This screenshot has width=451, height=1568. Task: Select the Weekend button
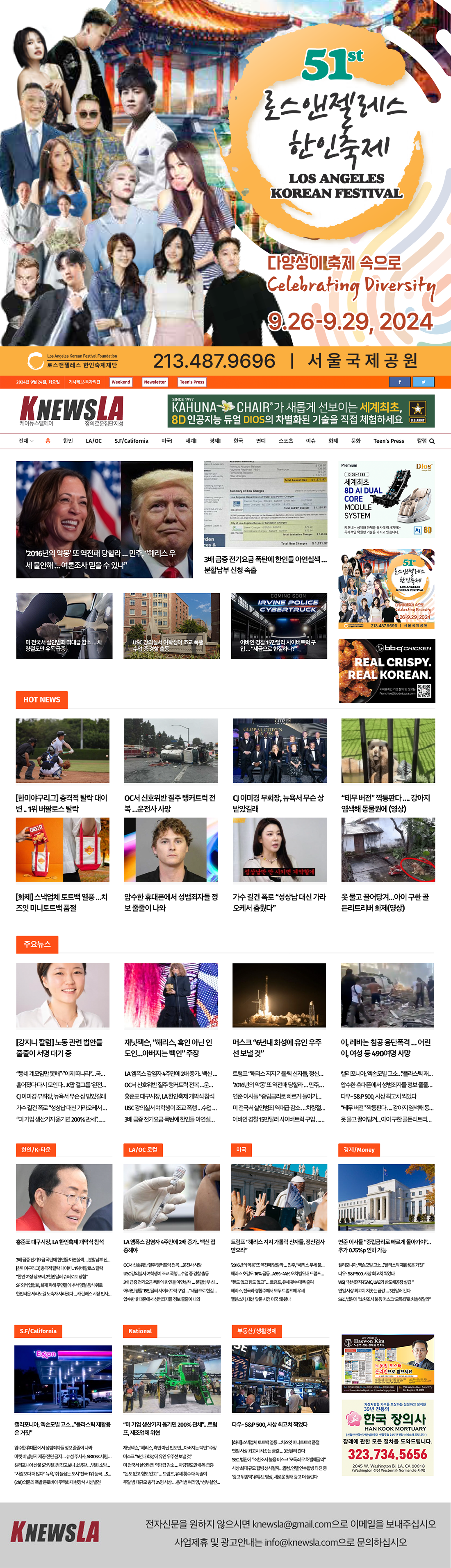tap(121, 382)
